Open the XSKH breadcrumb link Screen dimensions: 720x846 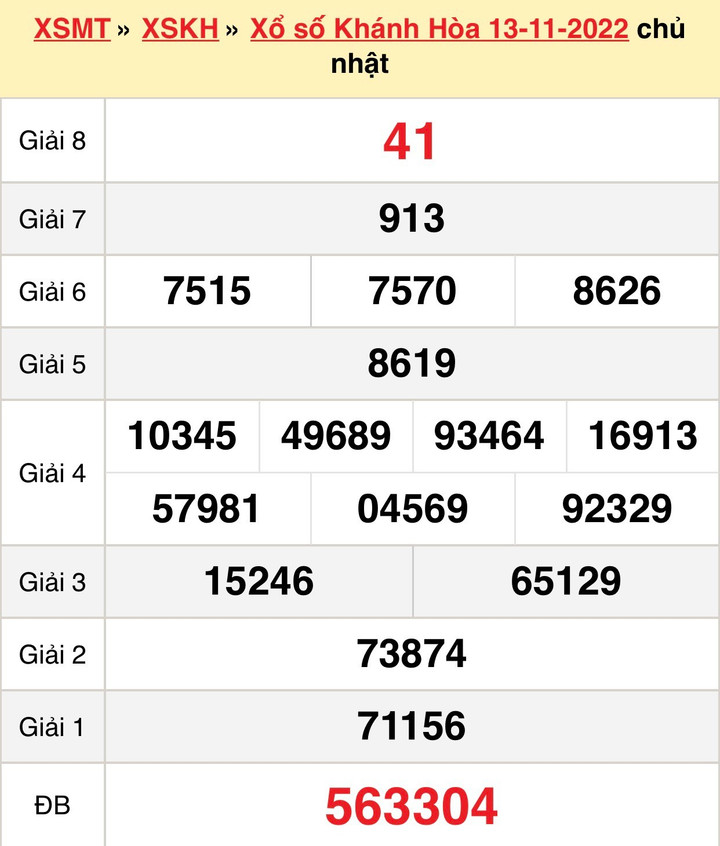pyautogui.click(x=180, y=29)
